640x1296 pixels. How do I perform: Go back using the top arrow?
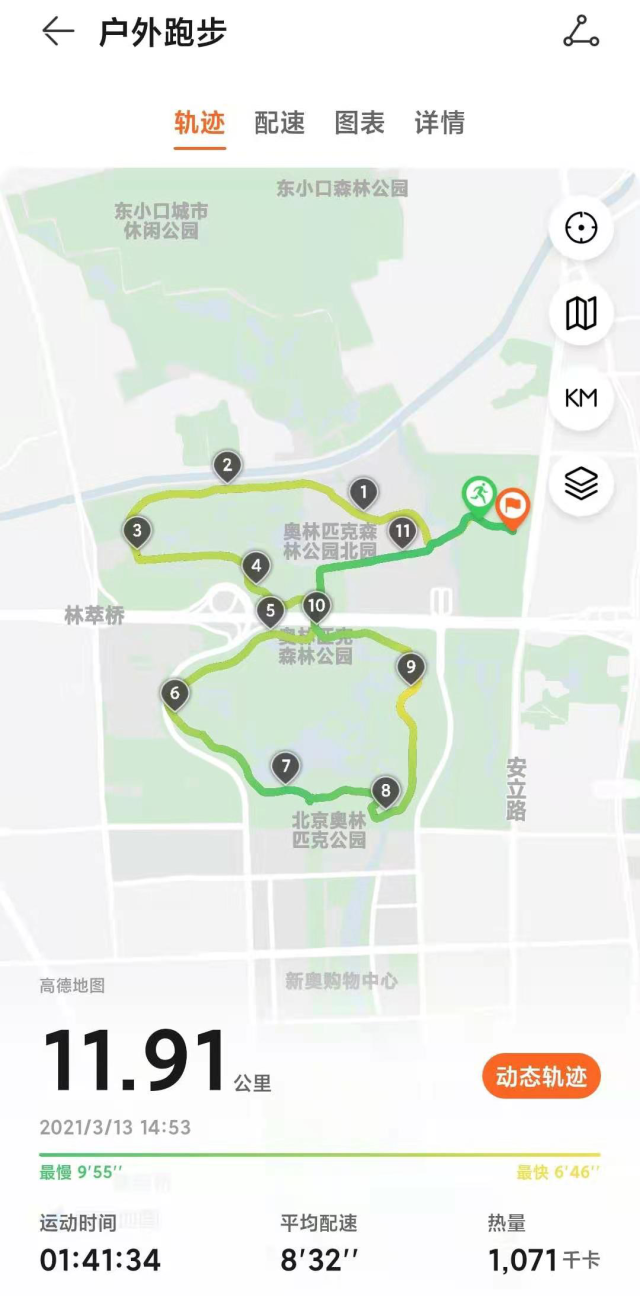pos(58,32)
